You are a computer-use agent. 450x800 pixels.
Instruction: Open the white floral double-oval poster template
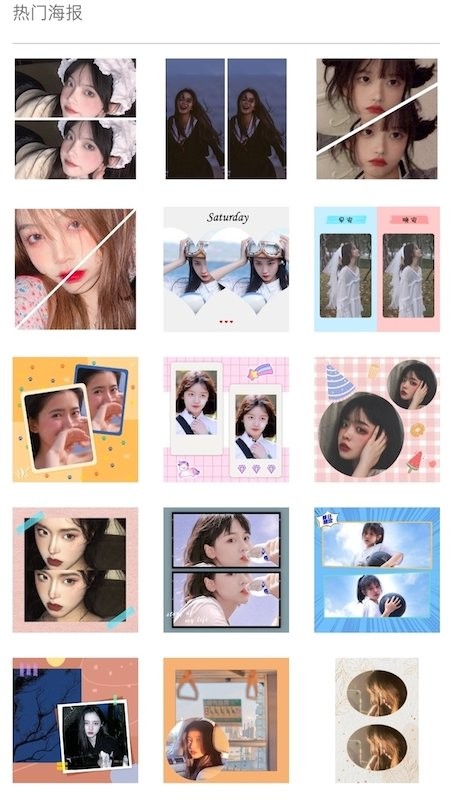tap(377, 720)
